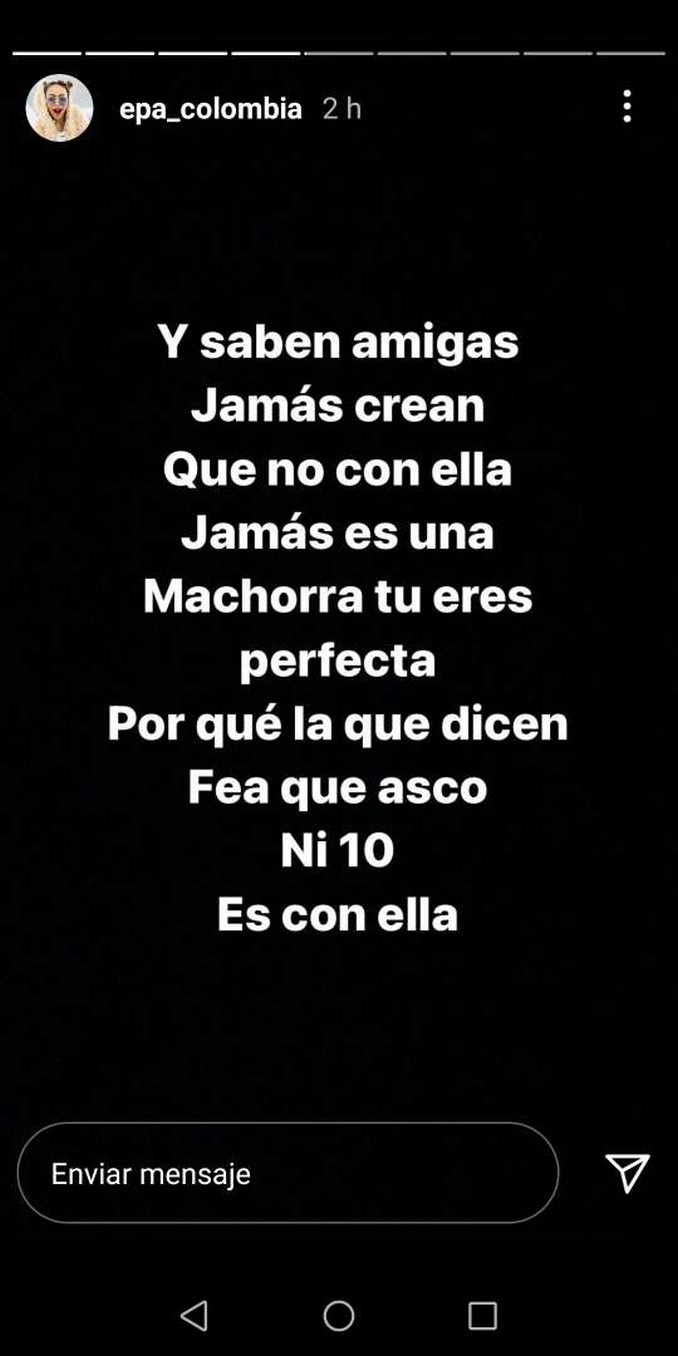Open epa_colombia's profile picture
Screen dimensions: 678x1356
tap(59, 108)
